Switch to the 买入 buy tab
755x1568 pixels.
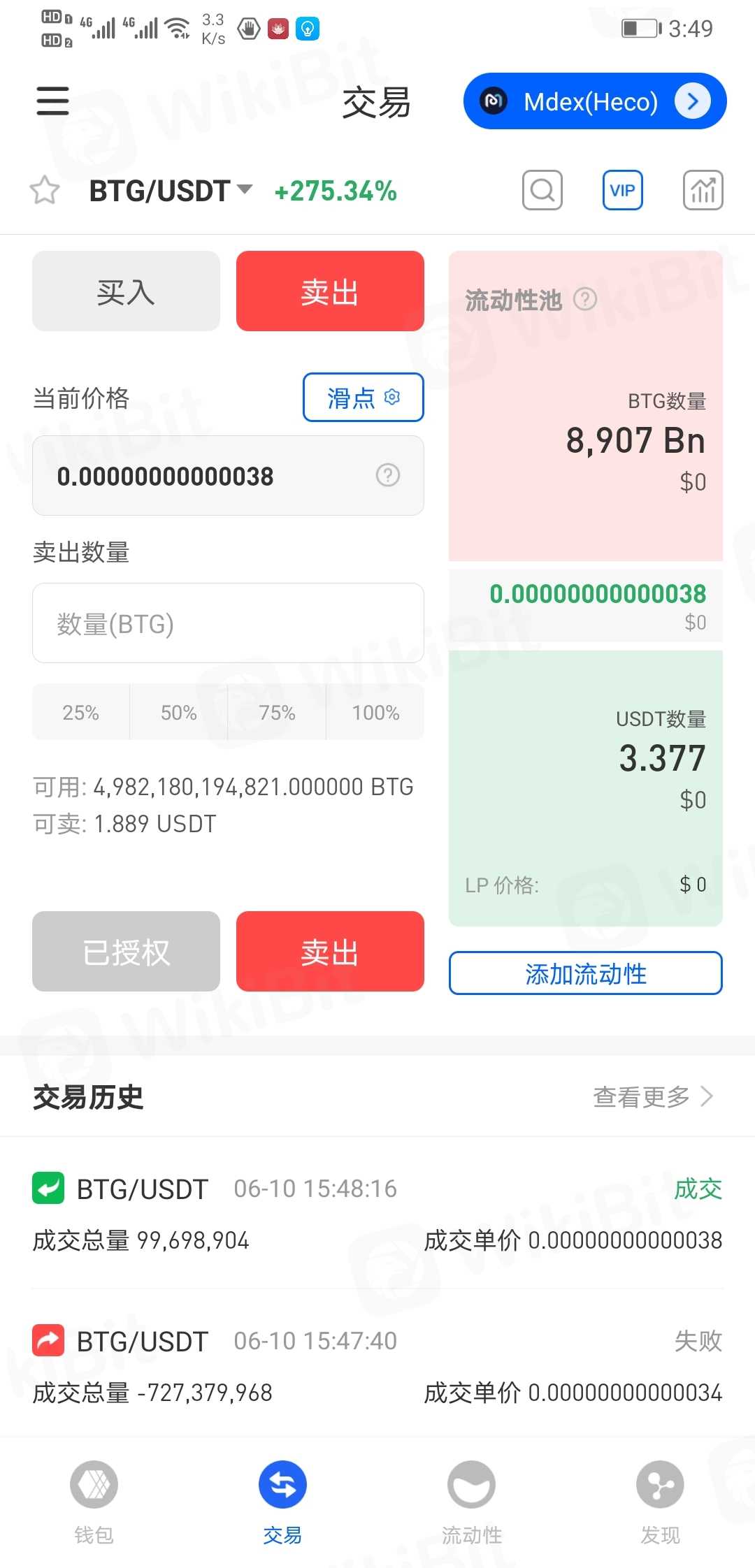tap(126, 291)
